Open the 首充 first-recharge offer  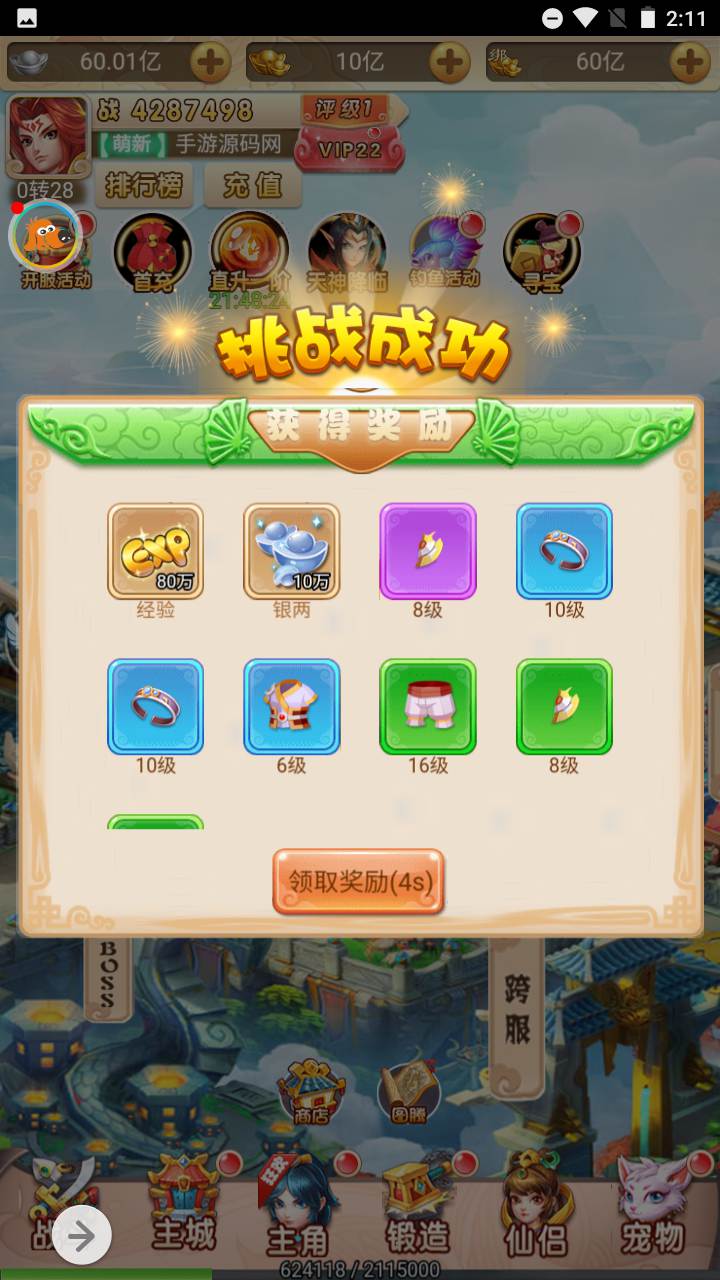click(151, 250)
